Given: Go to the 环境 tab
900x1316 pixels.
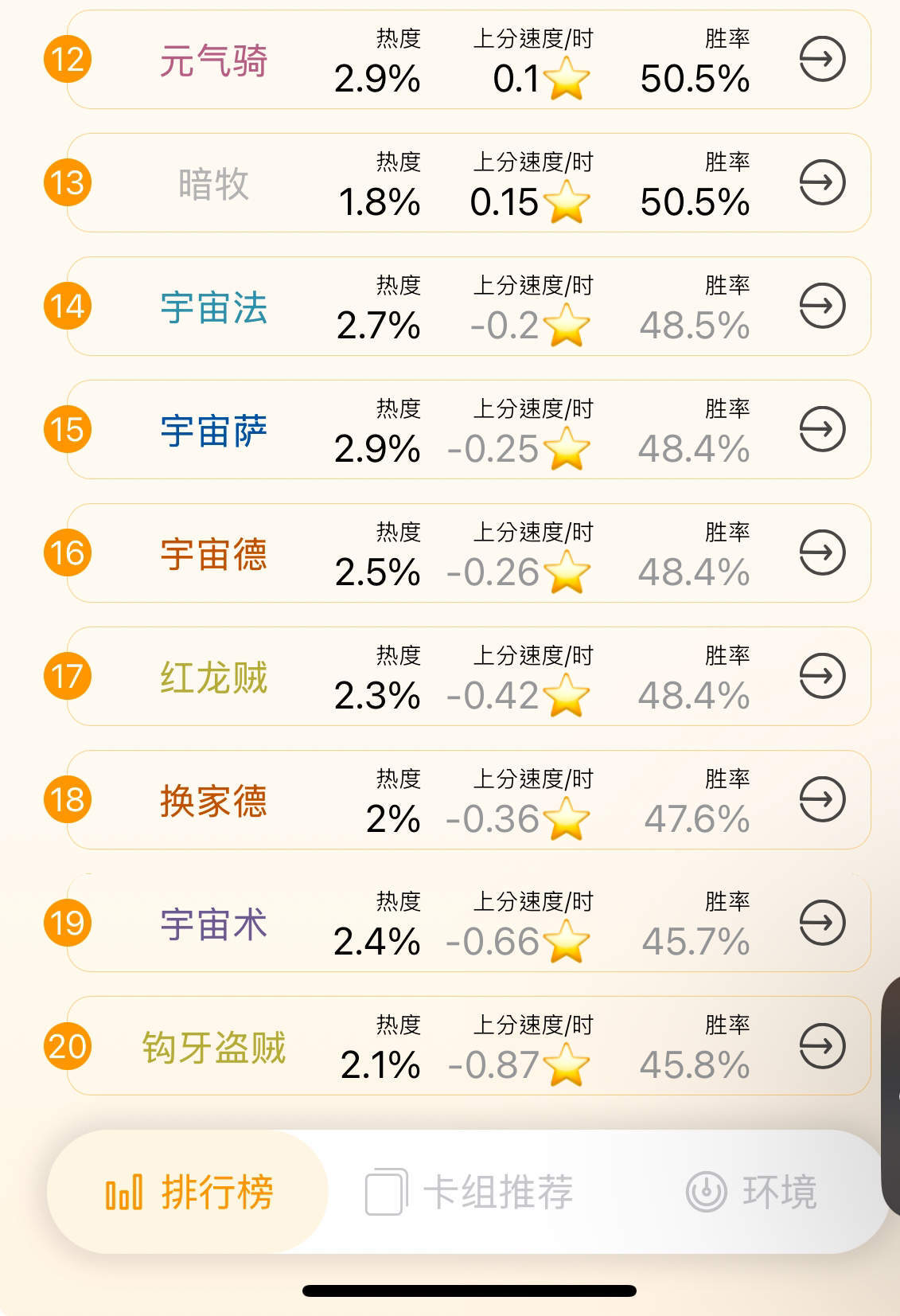Looking at the screenshot, I should point(751,1192).
